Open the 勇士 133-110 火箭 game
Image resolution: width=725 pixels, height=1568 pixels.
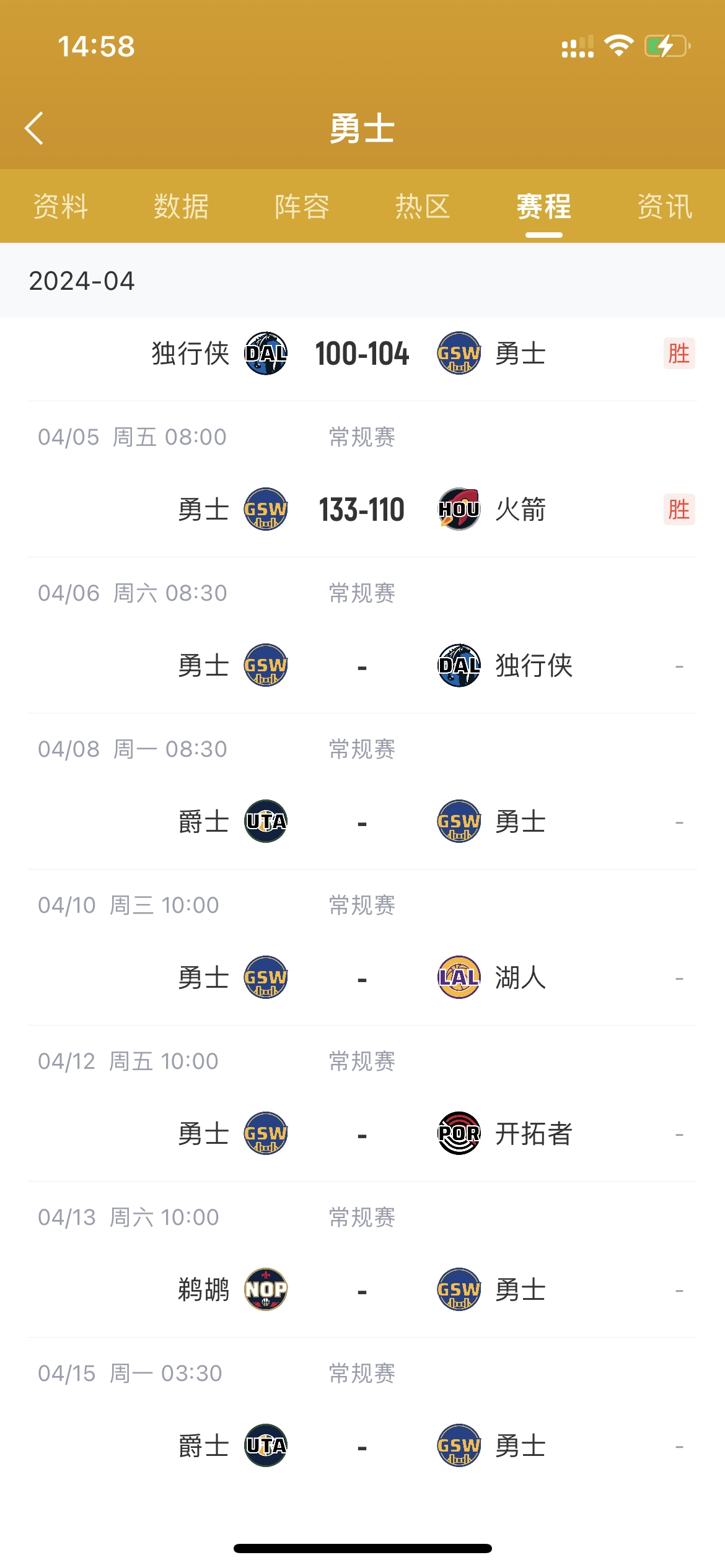[362, 510]
